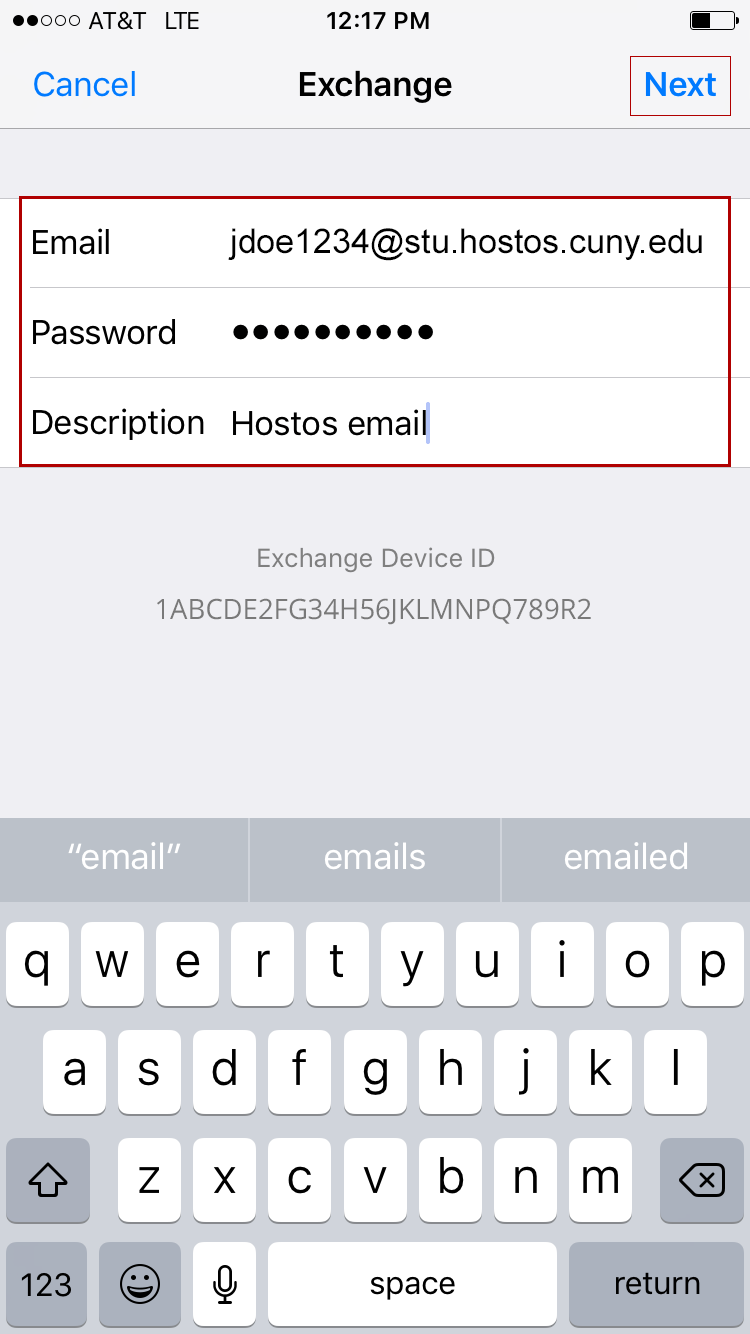
Task: Tap Next to continue Exchange setup
Action: tap(680, 85)
